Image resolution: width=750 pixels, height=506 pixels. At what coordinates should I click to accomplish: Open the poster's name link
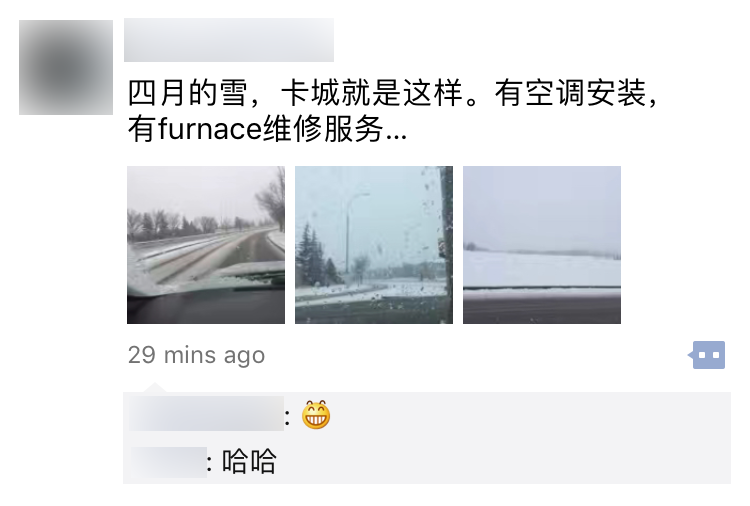(228, 40)
